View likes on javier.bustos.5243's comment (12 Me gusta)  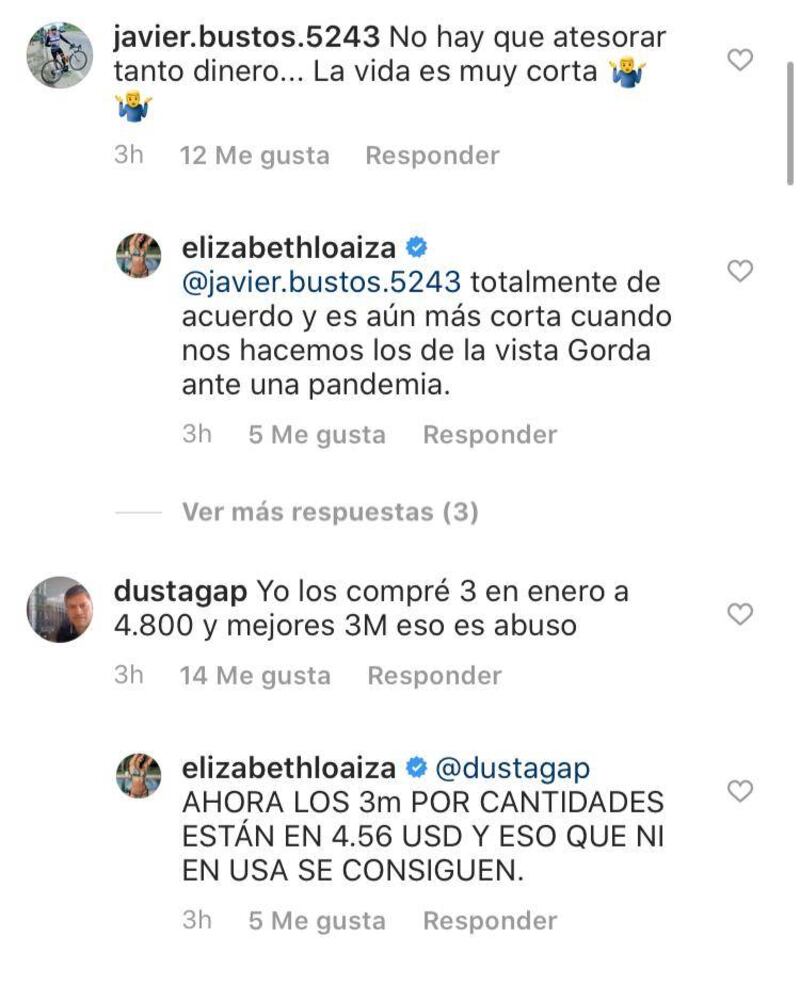(x=254, y=156)
